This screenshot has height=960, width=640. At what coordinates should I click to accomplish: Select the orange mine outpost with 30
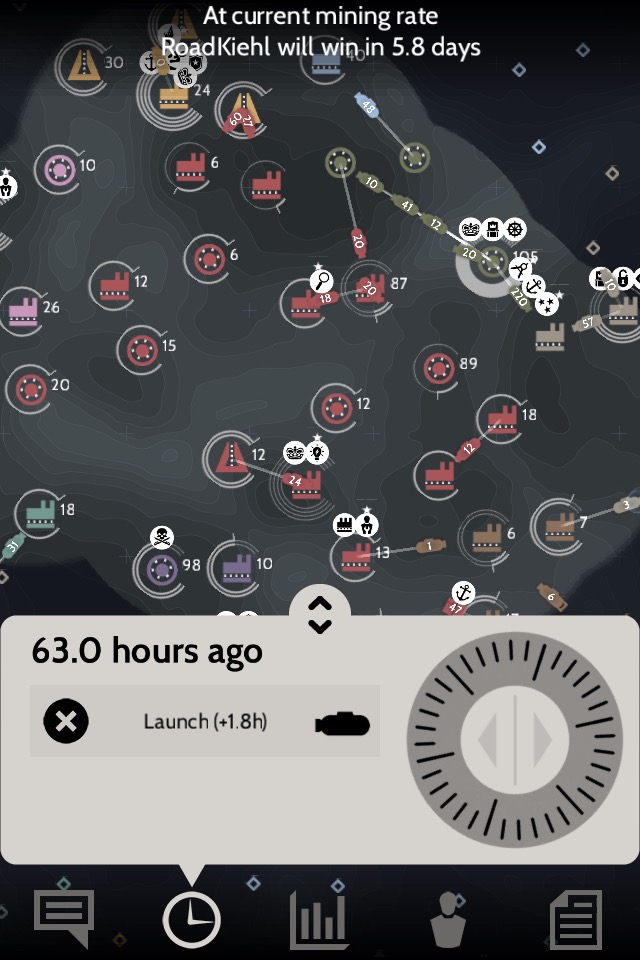coord(82,65)
